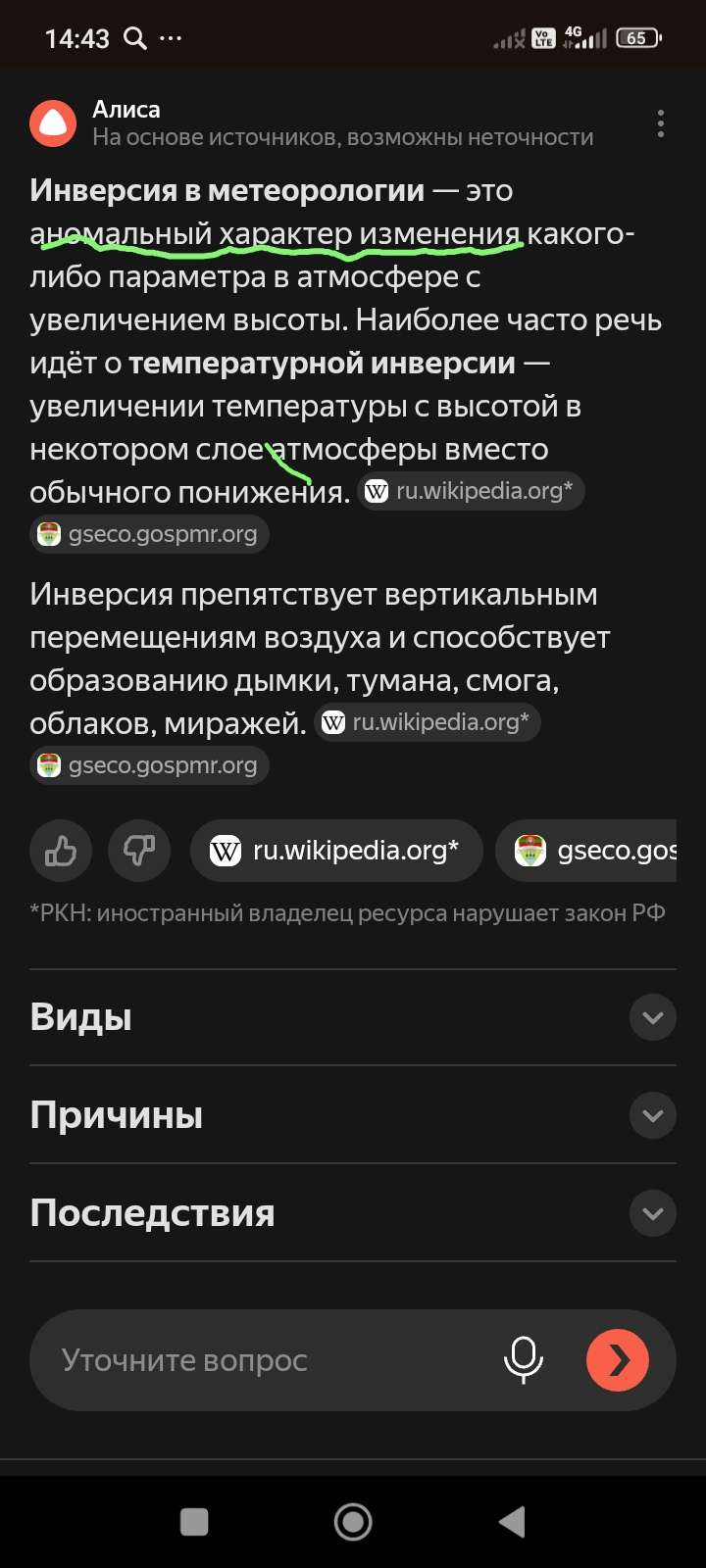Dislike the answer with thumbs down
This screenshot has height=1568, width=706.
[x=139, y=851]
